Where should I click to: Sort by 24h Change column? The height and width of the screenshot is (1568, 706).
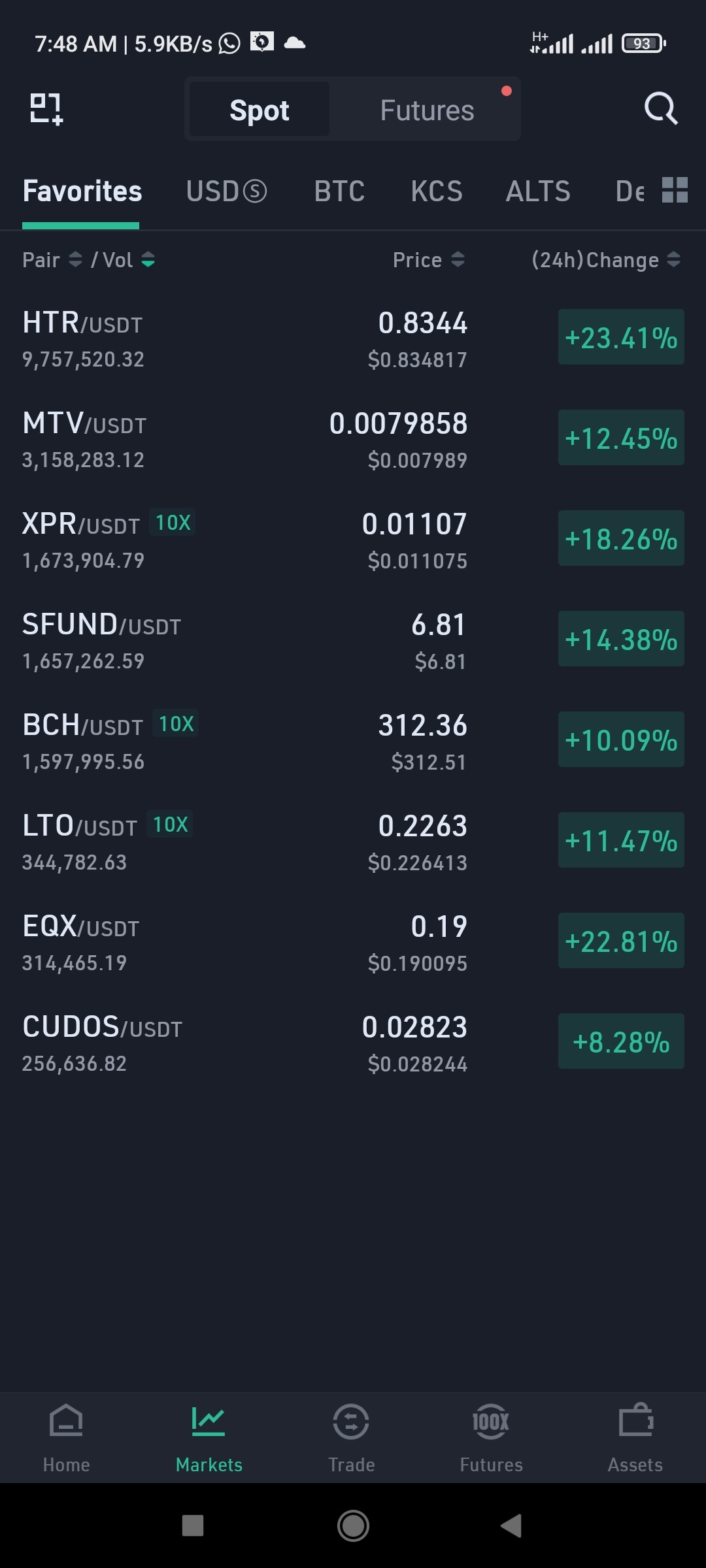(606, 260)
